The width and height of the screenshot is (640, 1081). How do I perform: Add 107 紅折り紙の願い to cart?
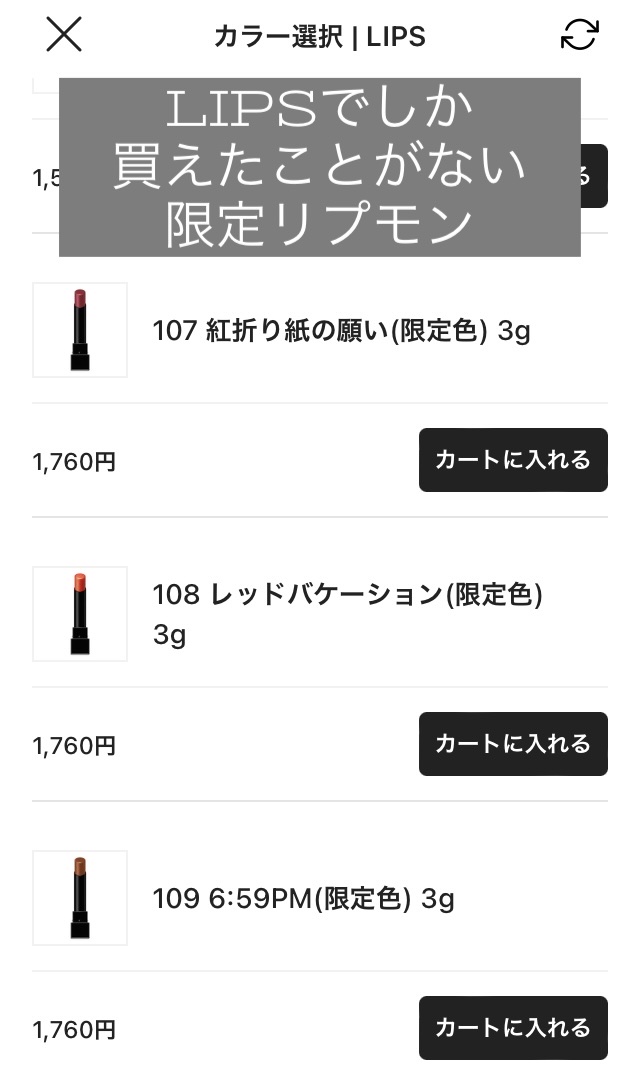tap(512, 460)
